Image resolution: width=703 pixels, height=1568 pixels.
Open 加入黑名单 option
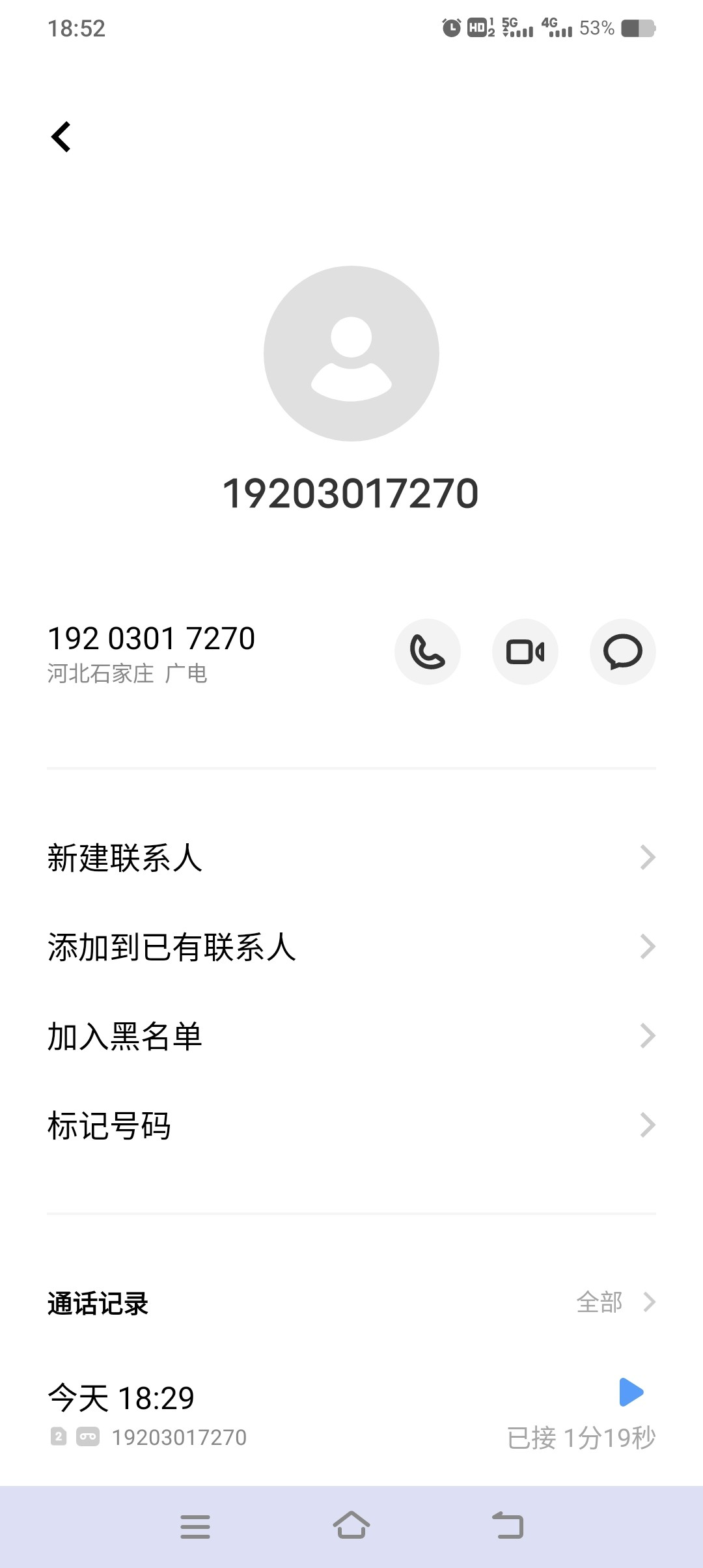pos(351,1036)
